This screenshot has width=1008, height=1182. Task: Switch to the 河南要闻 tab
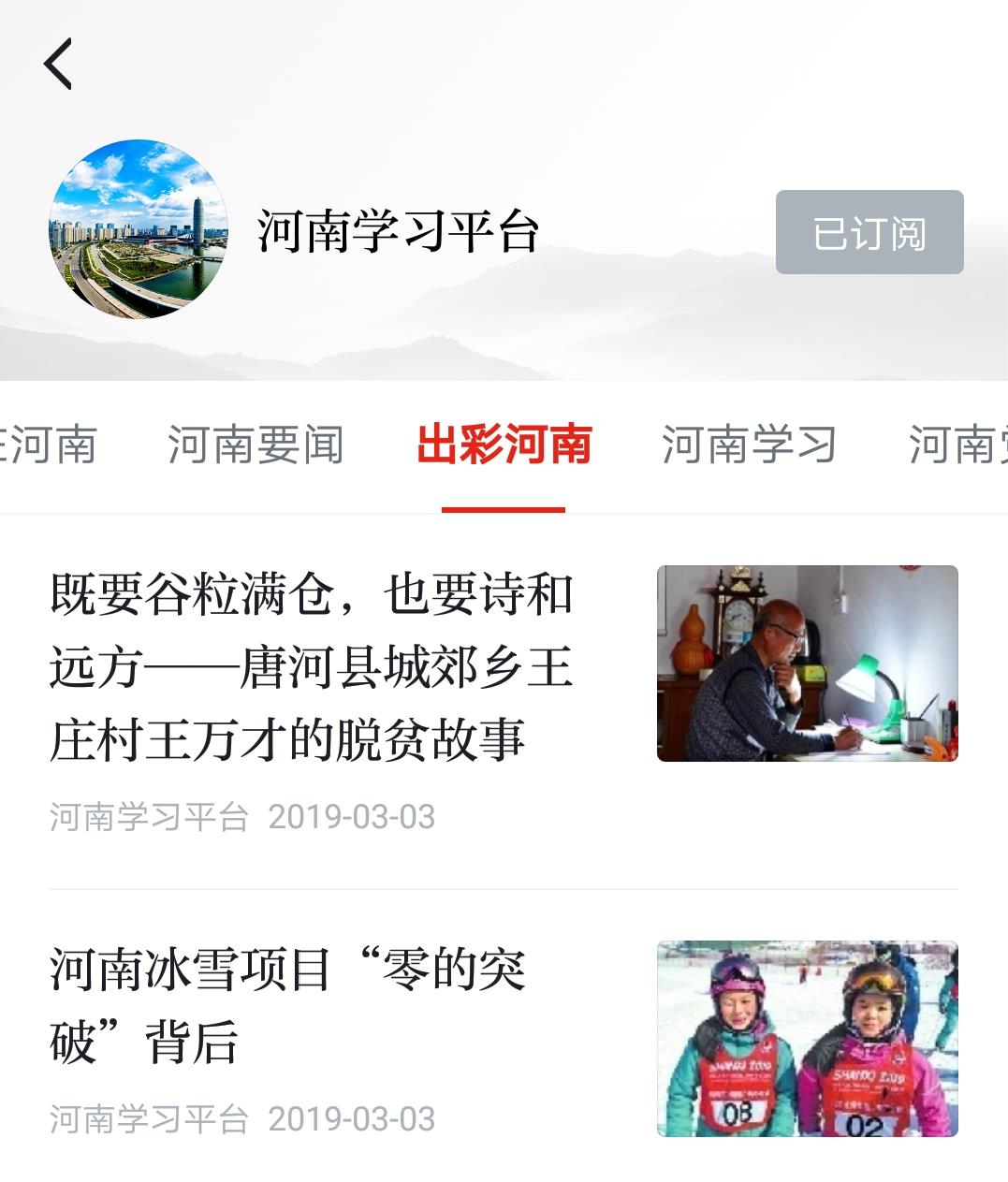point(256,445)
